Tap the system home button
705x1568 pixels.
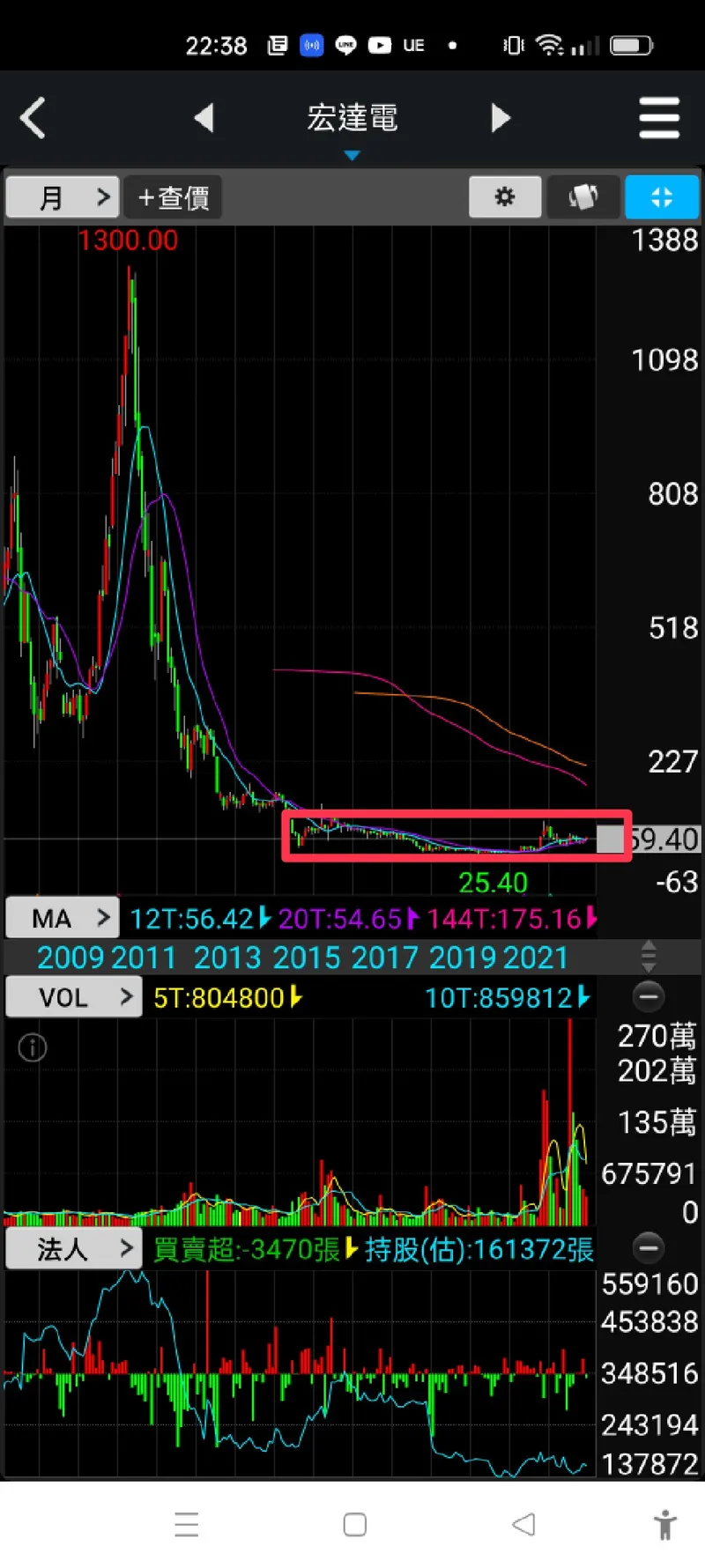(354, 1525)
